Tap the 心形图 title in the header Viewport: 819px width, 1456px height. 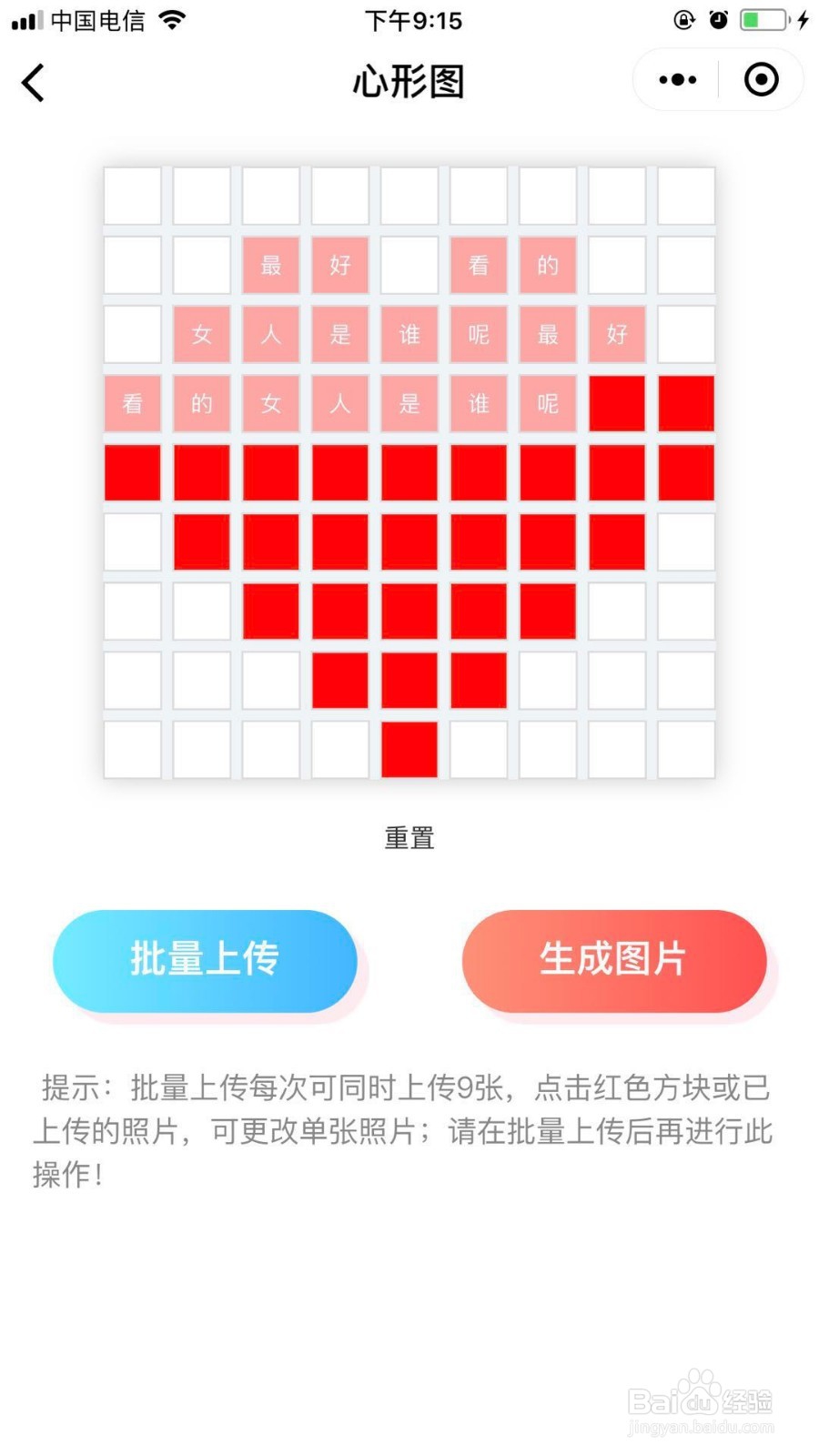pos(409,82)
